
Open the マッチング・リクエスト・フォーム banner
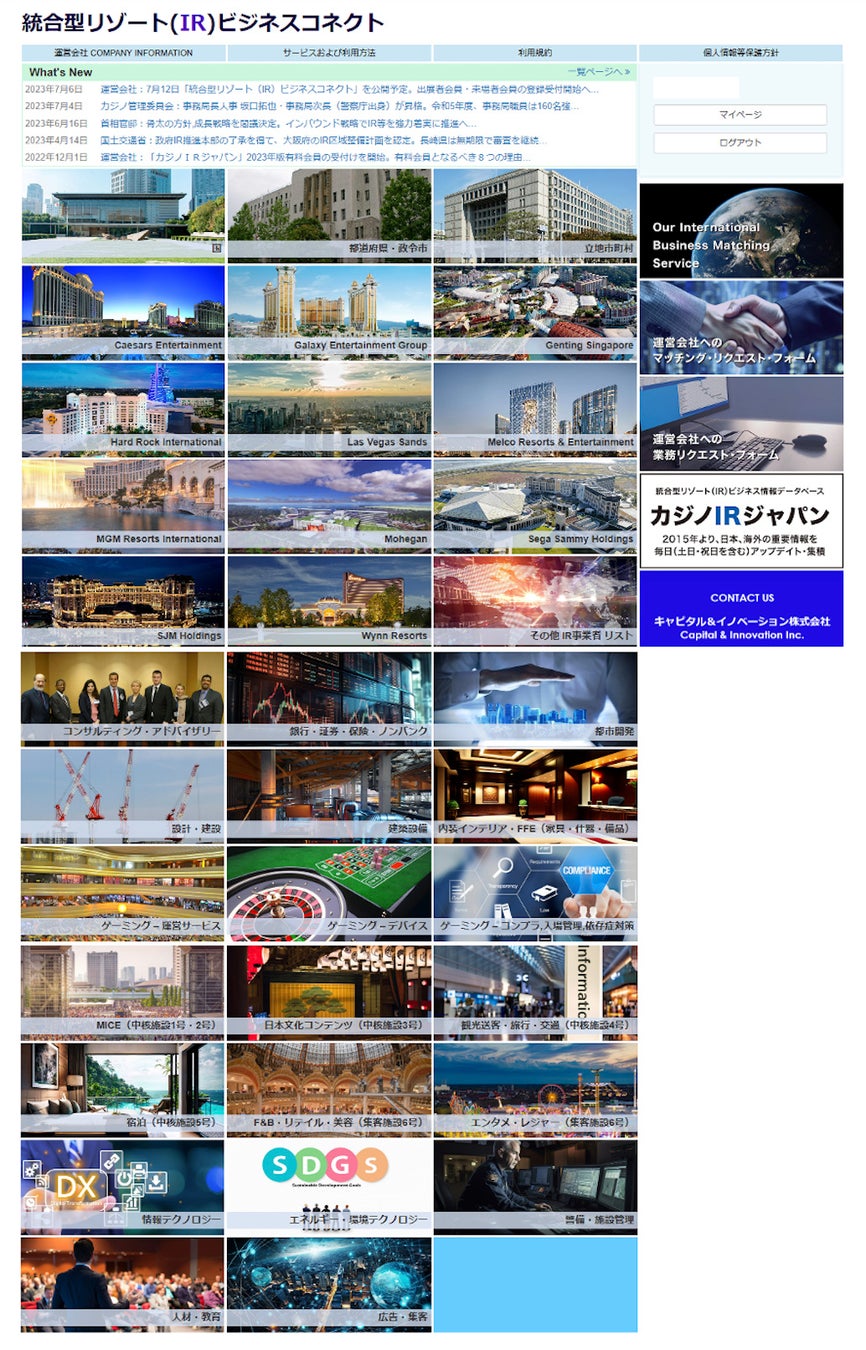point(741,328)
